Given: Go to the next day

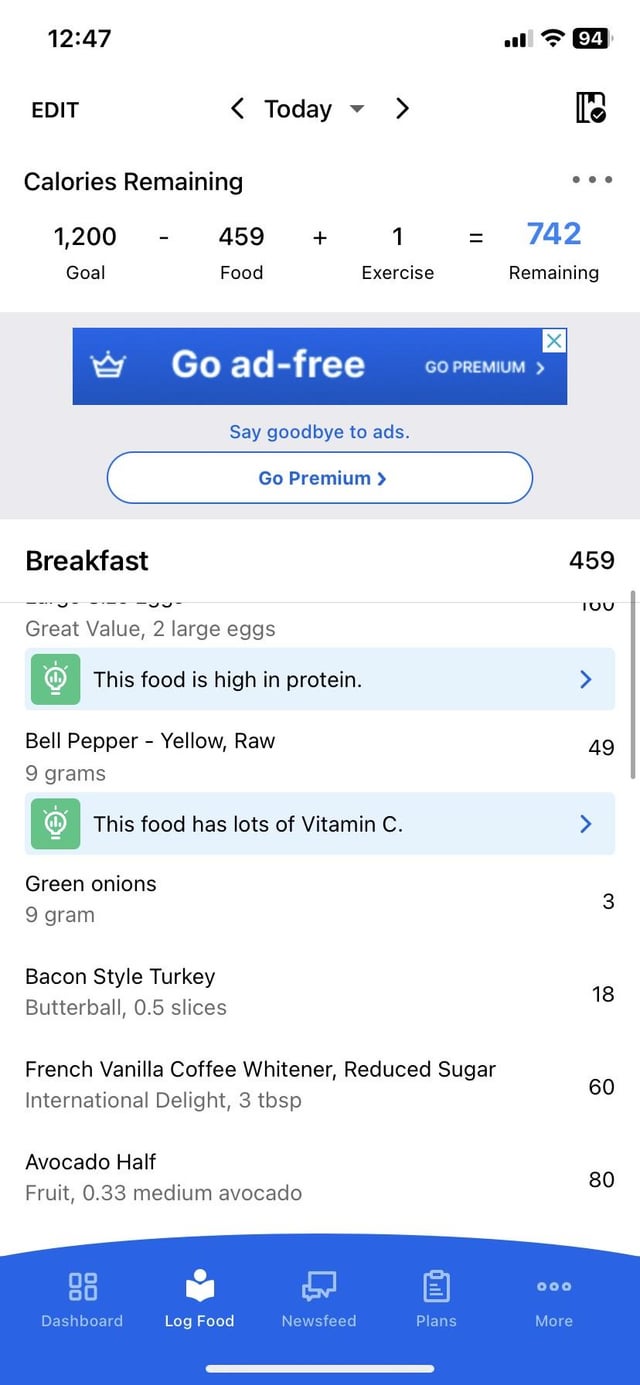Looking at the screenshot, I should [x=402, y=108].
